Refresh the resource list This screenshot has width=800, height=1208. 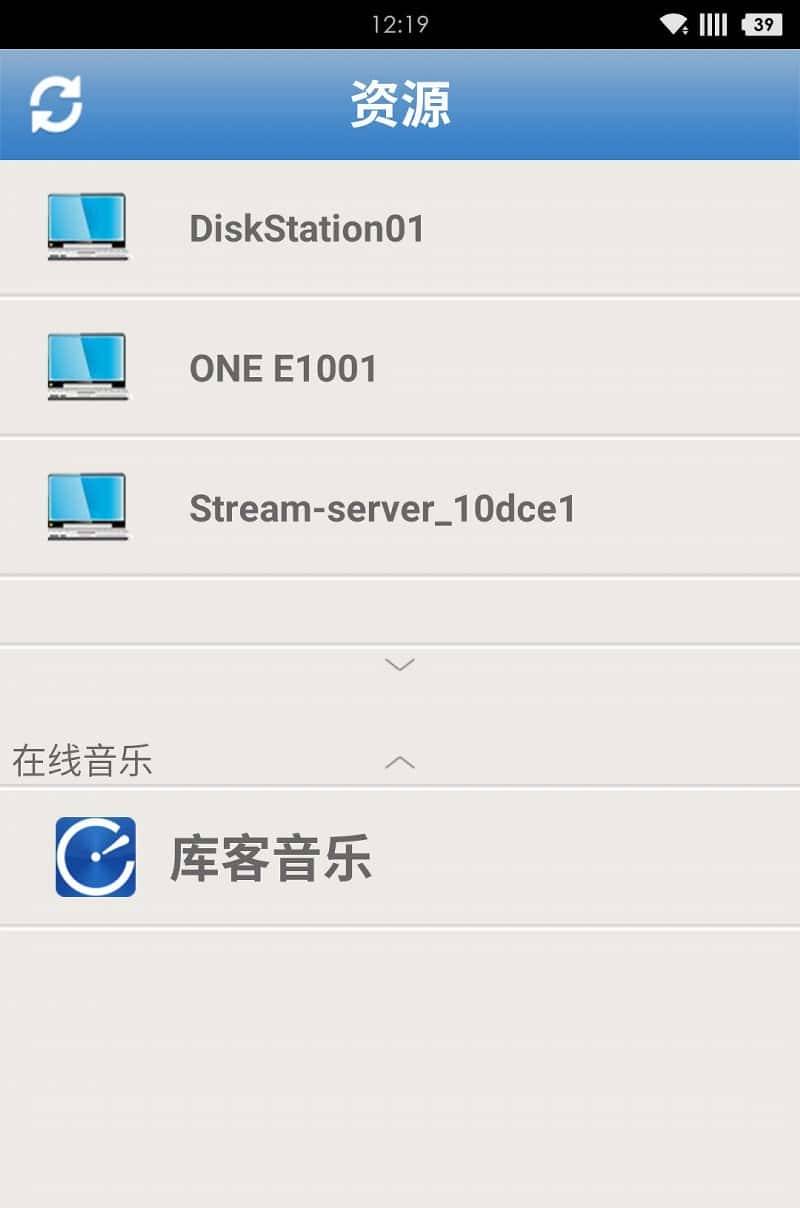[x=56, y=104]
